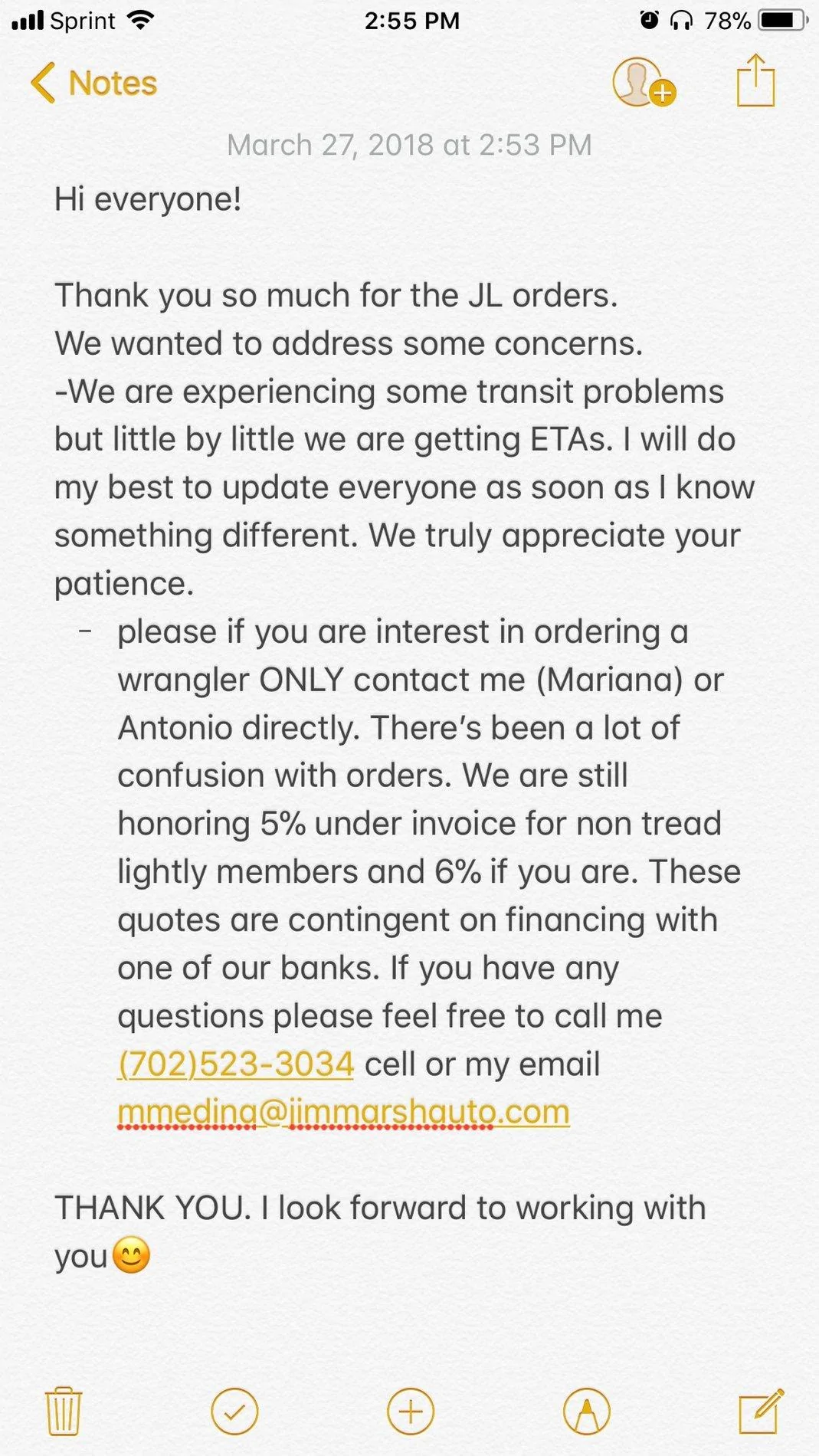Image resolution: width=819 pixels, height=1456 pixels.
Task: Add people to this note
Action: 644,82
